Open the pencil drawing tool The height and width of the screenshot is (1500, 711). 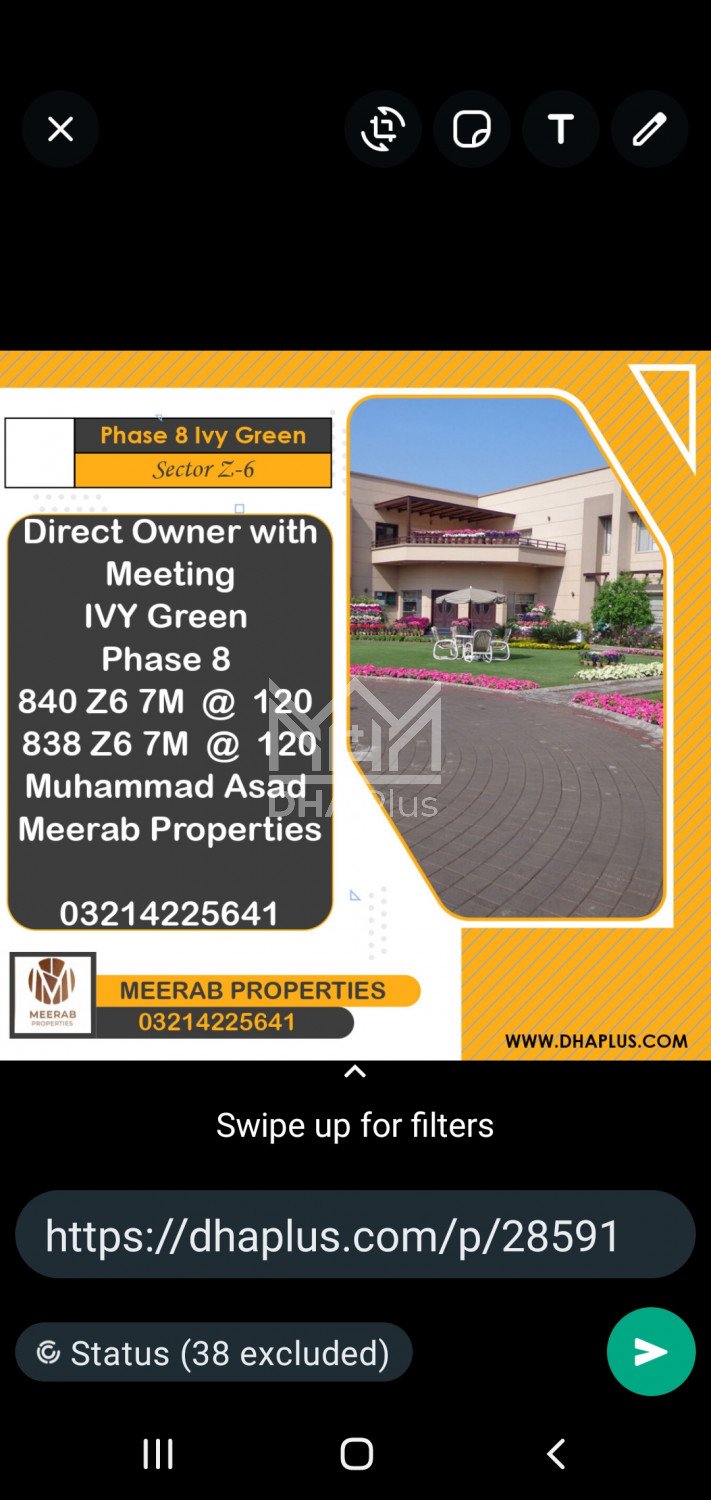pos(649,129)
